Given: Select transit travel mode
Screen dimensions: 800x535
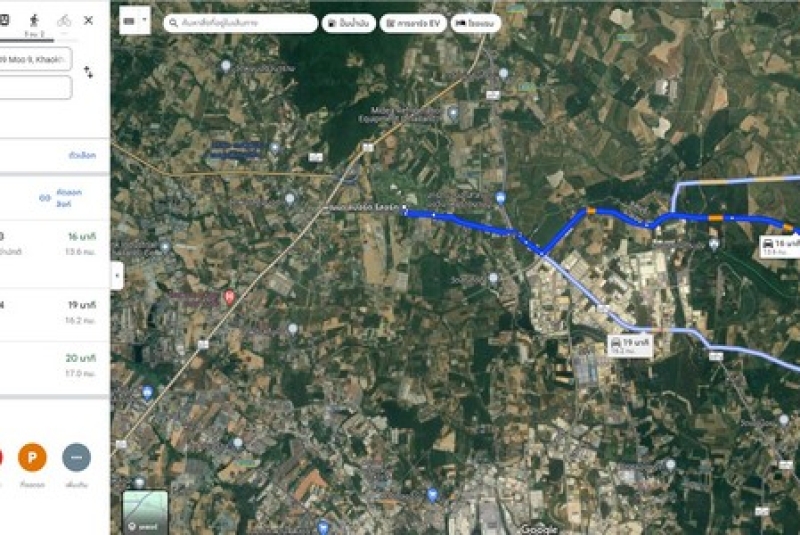Looking at the screenshot, I should tap(5, 20).
